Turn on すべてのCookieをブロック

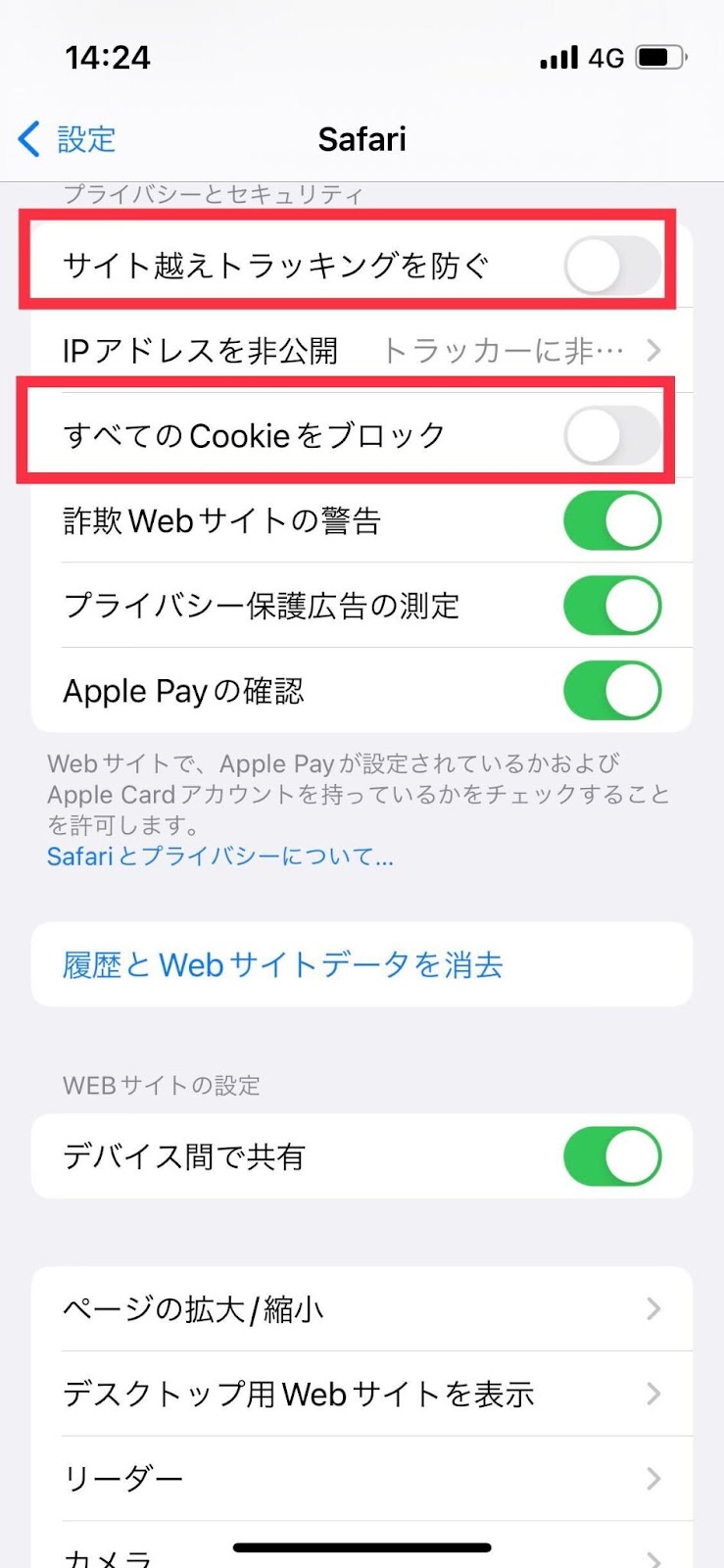pyautogui.click(x=611, y=436)
